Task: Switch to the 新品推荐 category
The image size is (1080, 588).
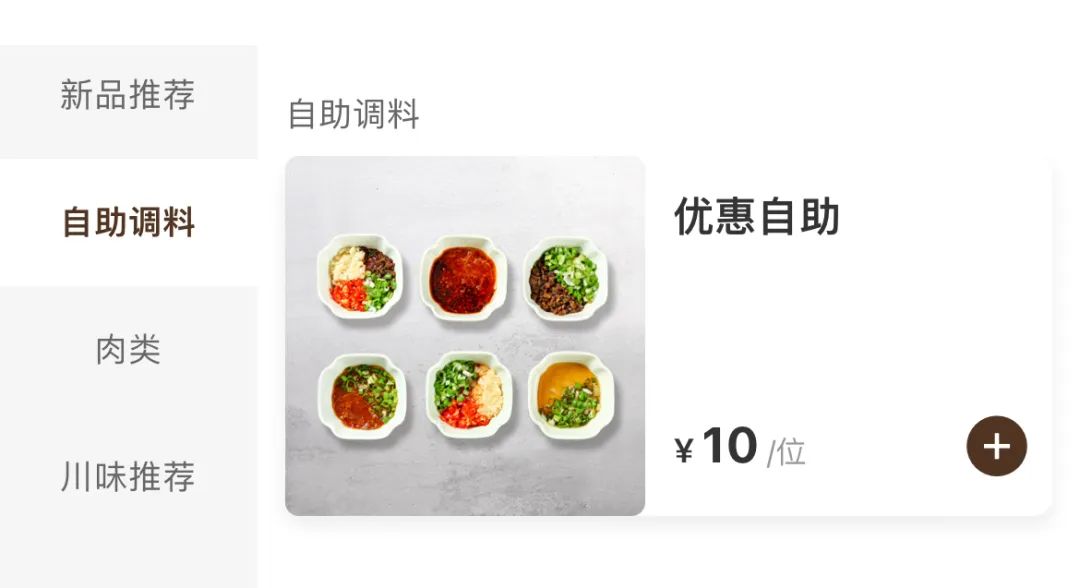Action: click(x=128, y=96)
